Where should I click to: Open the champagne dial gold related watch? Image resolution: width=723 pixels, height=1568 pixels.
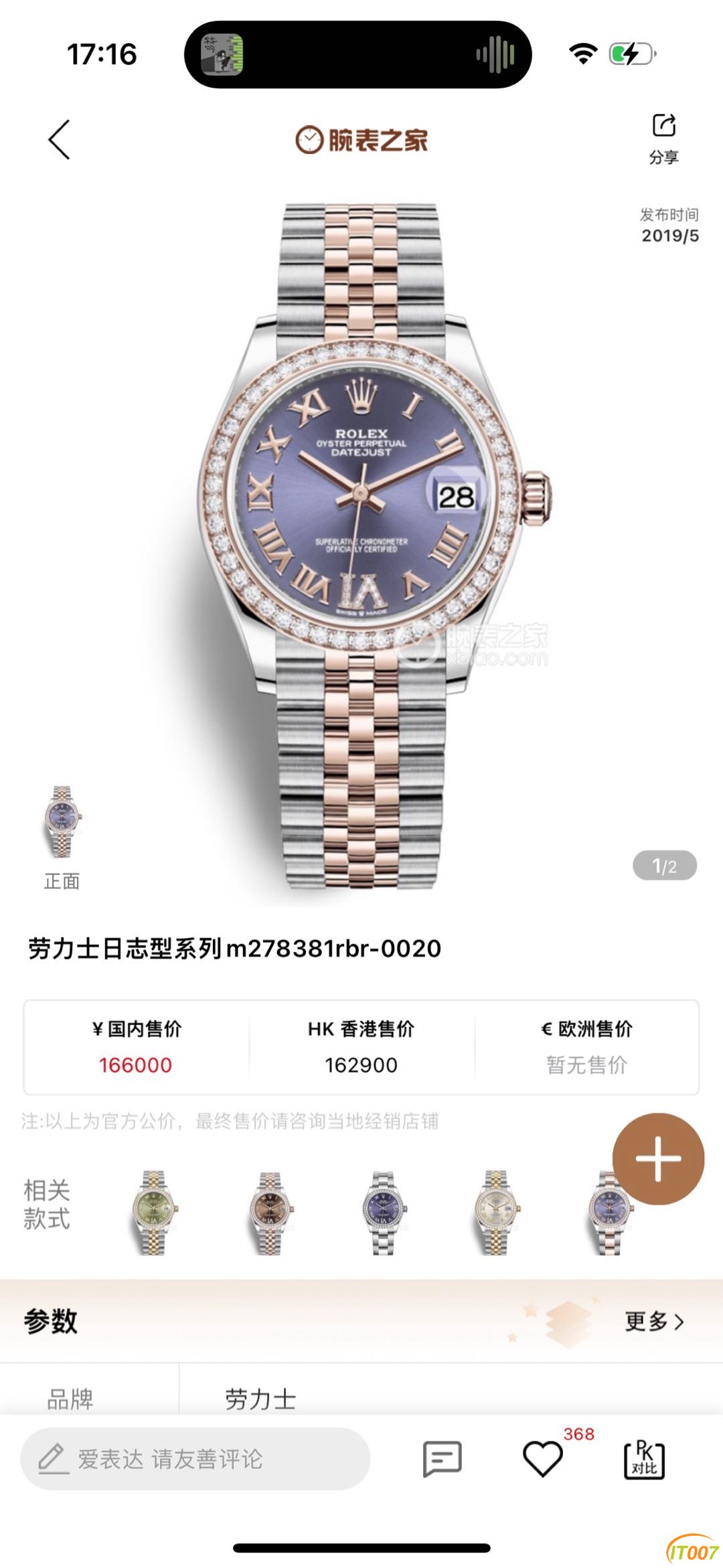[x=496, y=1212]
